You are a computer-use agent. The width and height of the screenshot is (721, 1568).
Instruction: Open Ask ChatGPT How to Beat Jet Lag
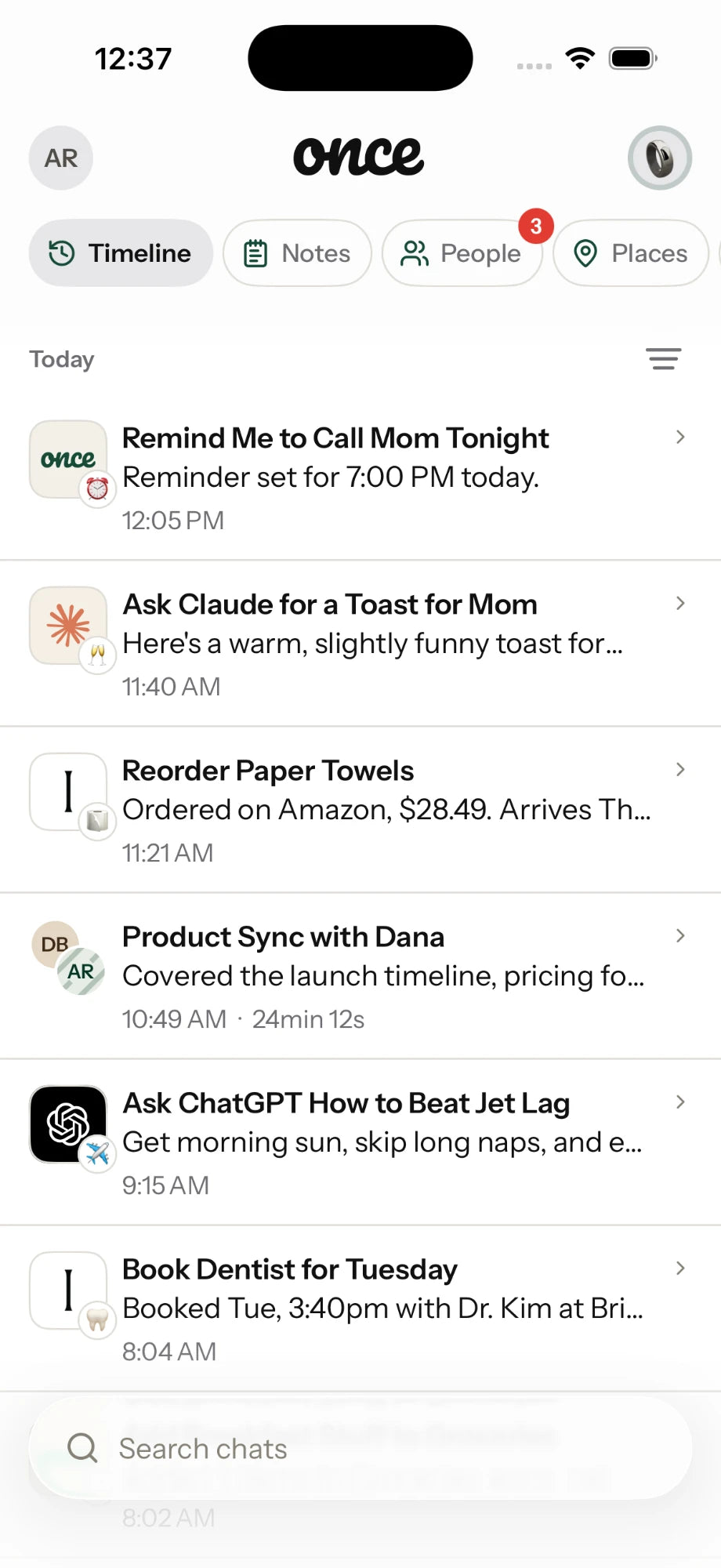[x=360, y=1142]
